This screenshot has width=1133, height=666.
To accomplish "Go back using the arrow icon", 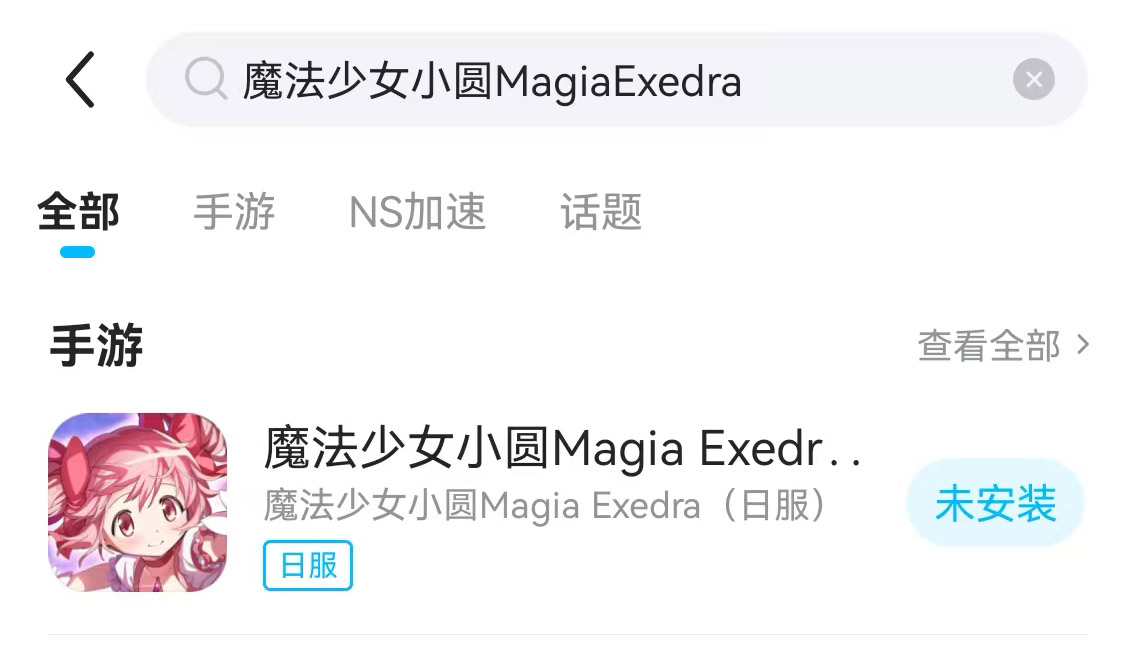I will tap(81, 80).
